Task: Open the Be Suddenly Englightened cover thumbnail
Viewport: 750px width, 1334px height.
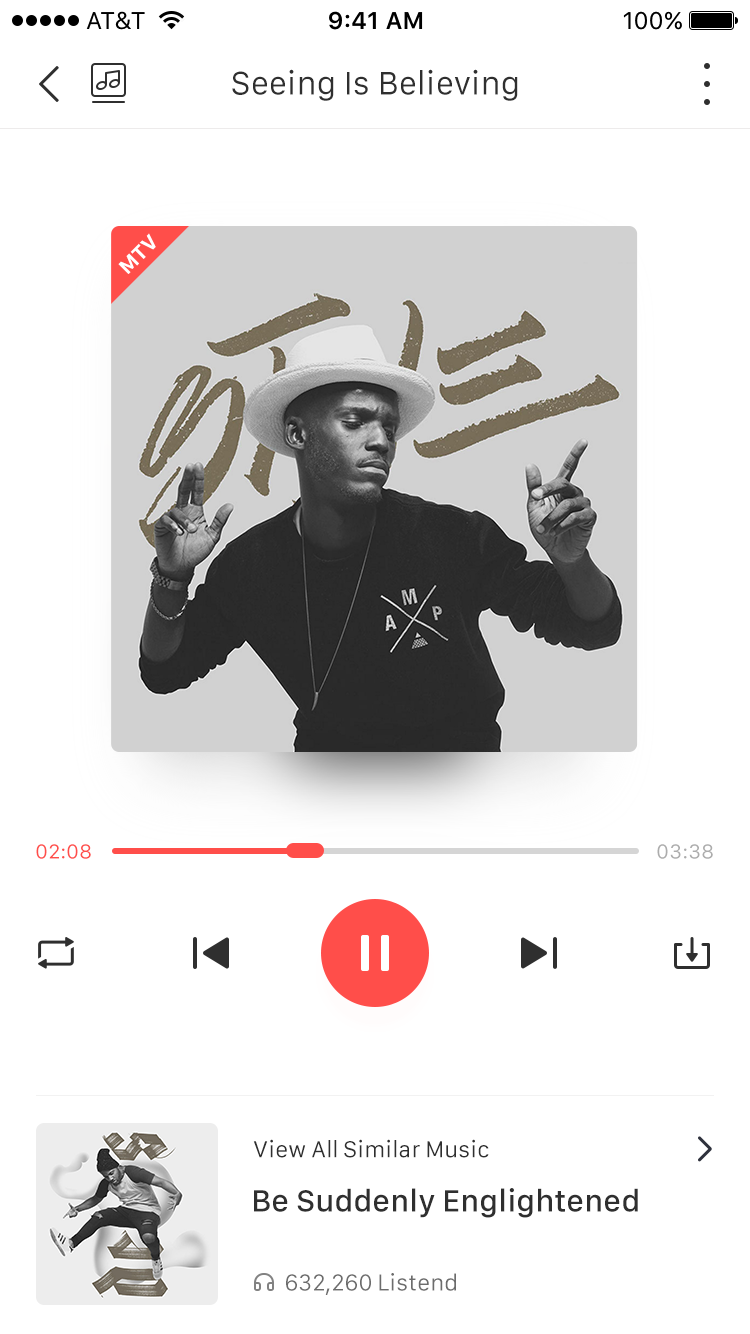Action: pyautogui.click(x=127, y=1214)
